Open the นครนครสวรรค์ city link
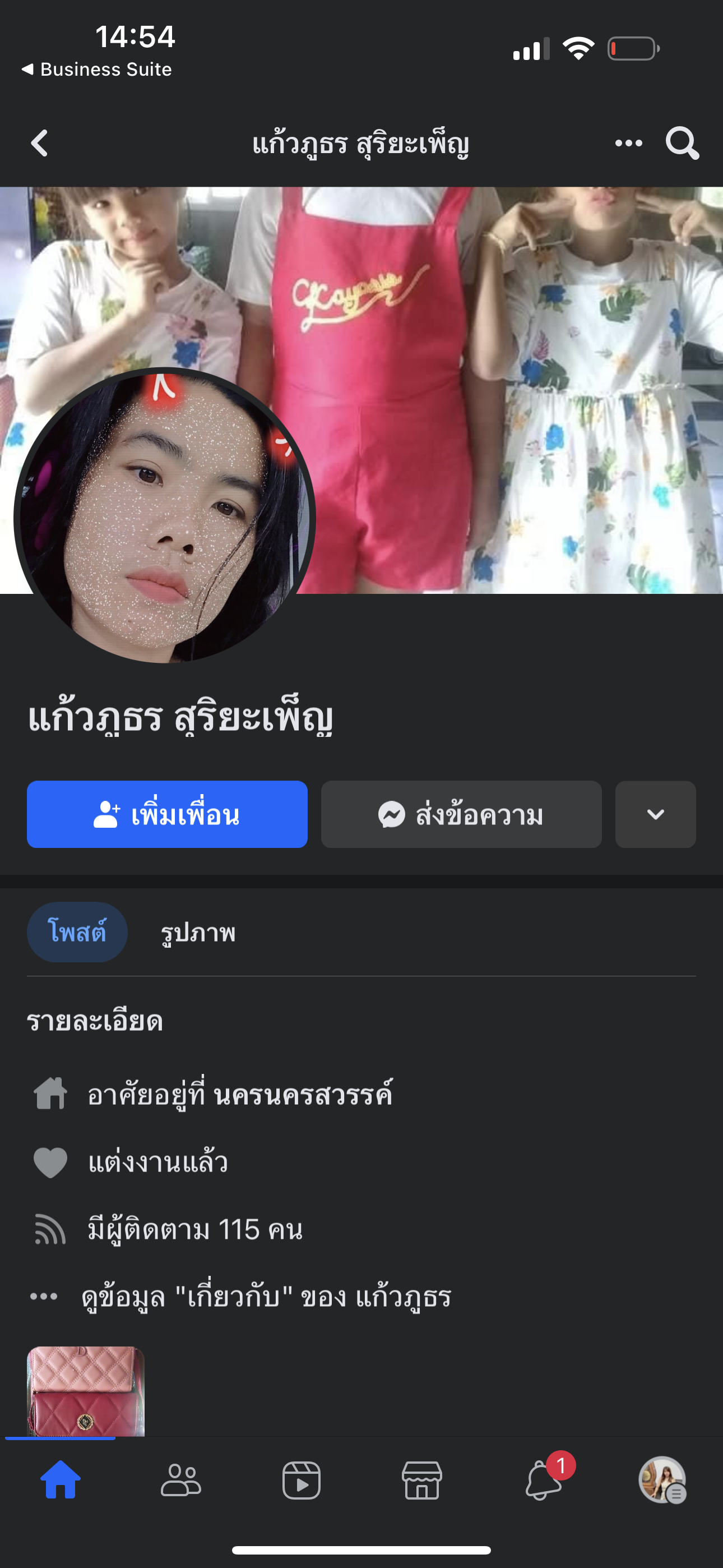This screenshot has width=723, height=1568. 303,1094
